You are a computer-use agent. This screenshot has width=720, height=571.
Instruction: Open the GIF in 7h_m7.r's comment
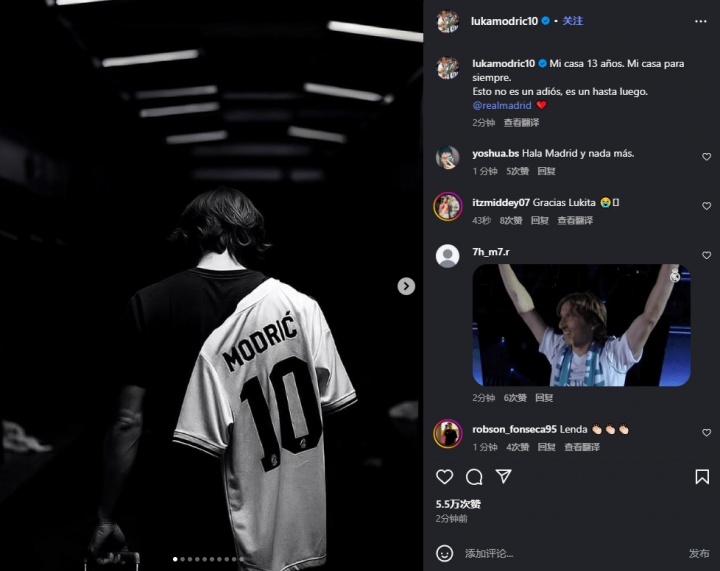pyautogui.click(x=581, y=325)
